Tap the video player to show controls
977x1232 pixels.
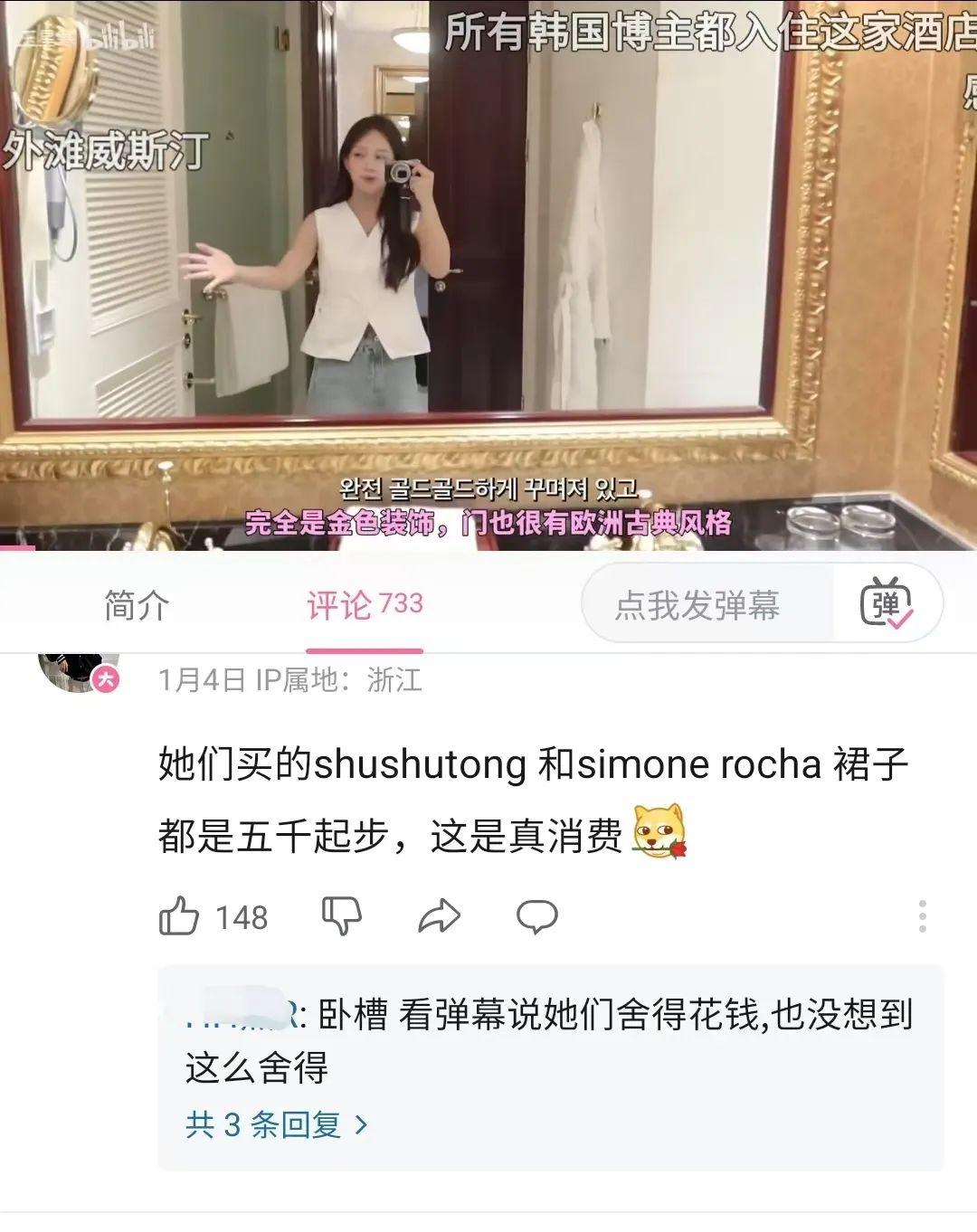click(488, 271)
